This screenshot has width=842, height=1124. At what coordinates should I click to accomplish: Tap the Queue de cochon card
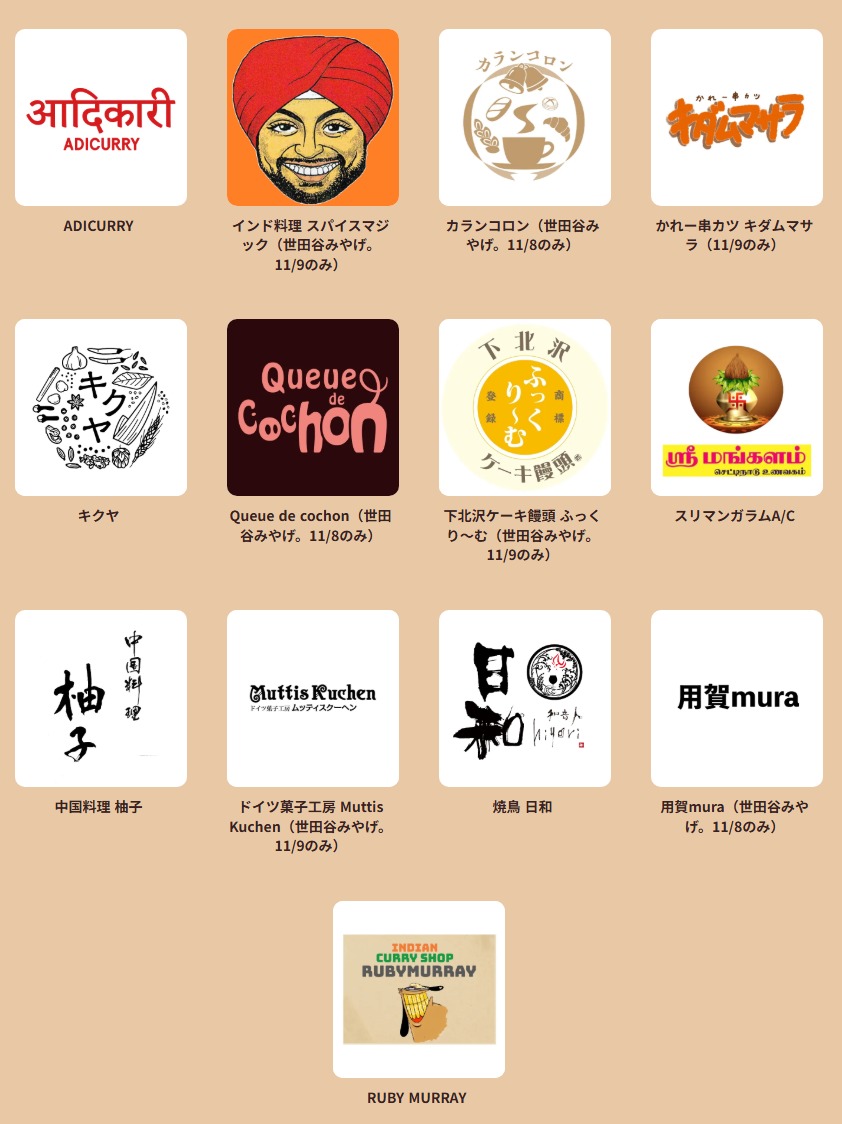pyautogui.click(x=313, y=408)
